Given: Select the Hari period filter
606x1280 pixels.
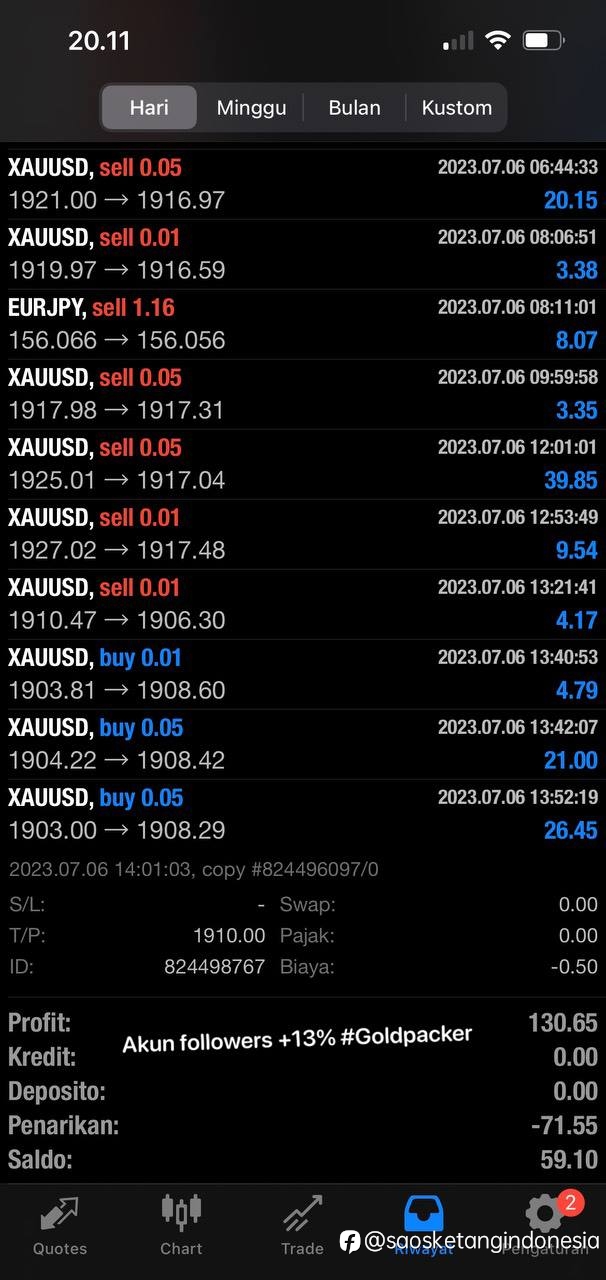Looking at the screenshot, I should (149, 108).
